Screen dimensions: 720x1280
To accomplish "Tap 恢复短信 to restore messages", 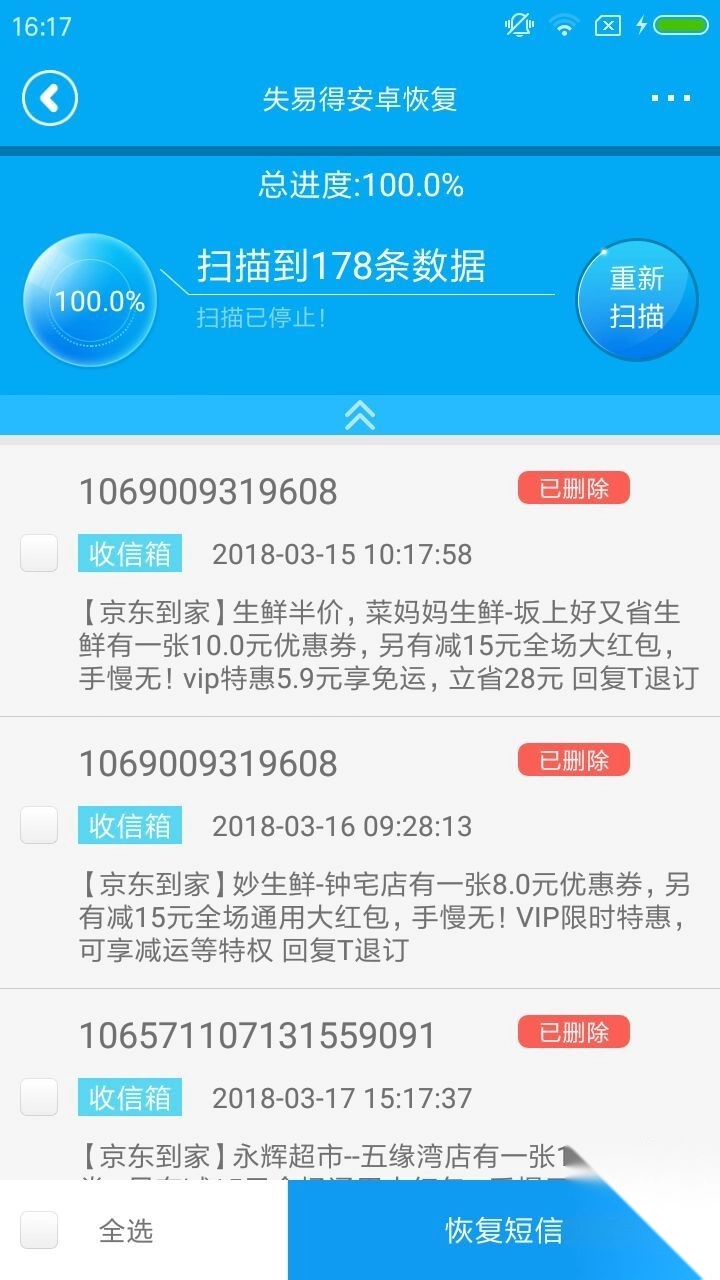I will [504, 1230].
